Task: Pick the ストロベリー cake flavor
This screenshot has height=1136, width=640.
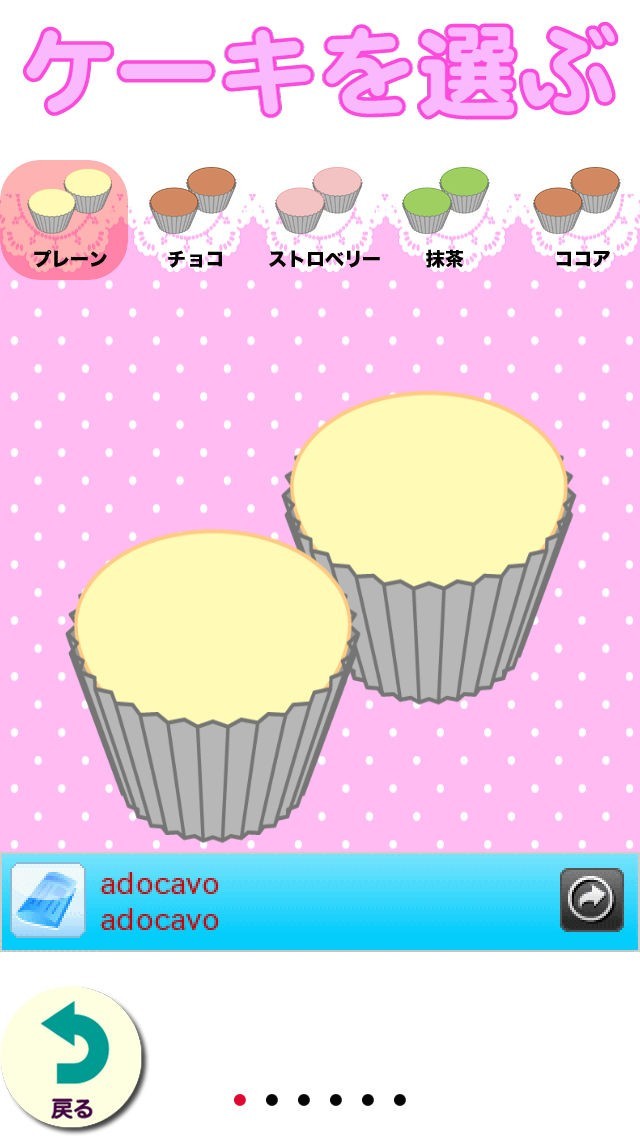Action: coord(323,218)
